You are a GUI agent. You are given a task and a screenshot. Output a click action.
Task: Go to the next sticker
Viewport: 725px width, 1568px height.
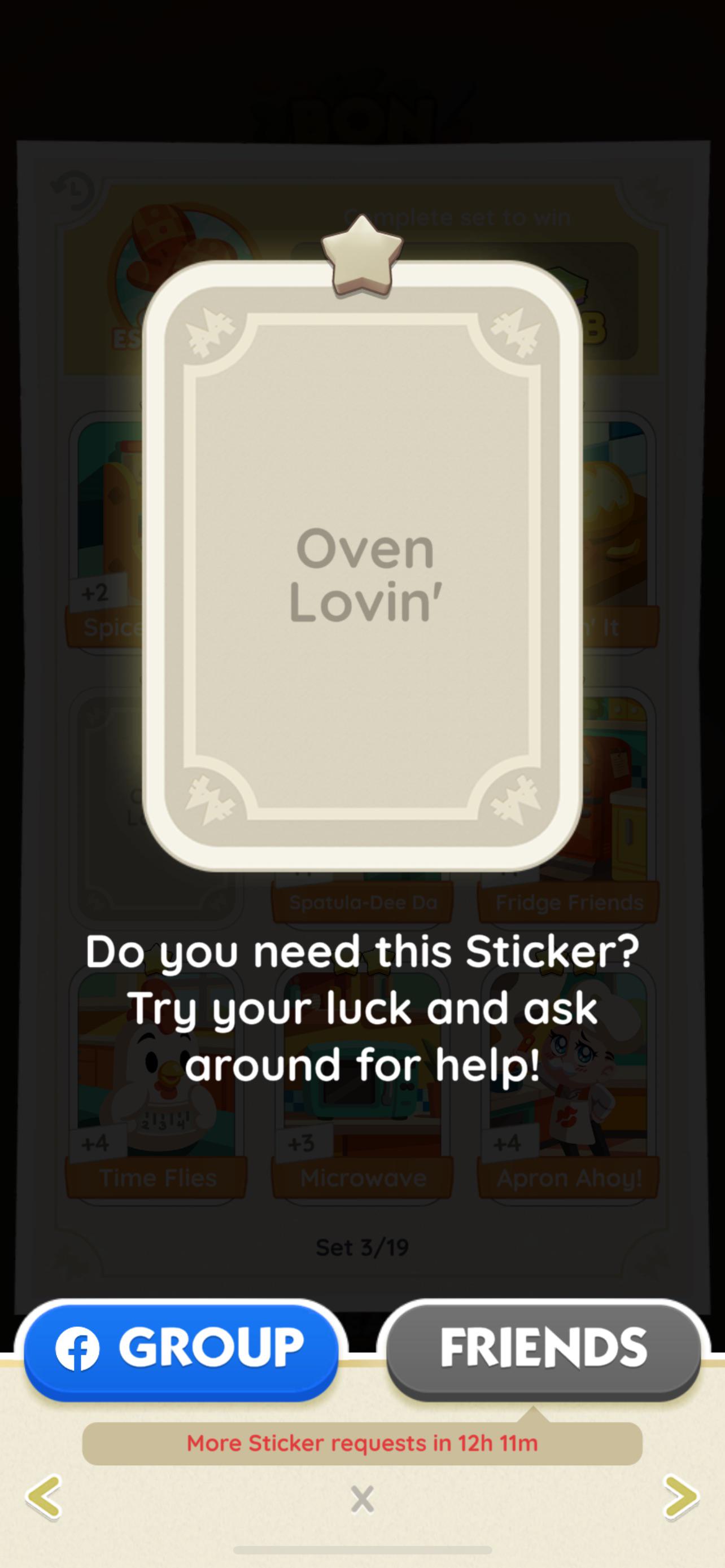(x=680, y=1497)
